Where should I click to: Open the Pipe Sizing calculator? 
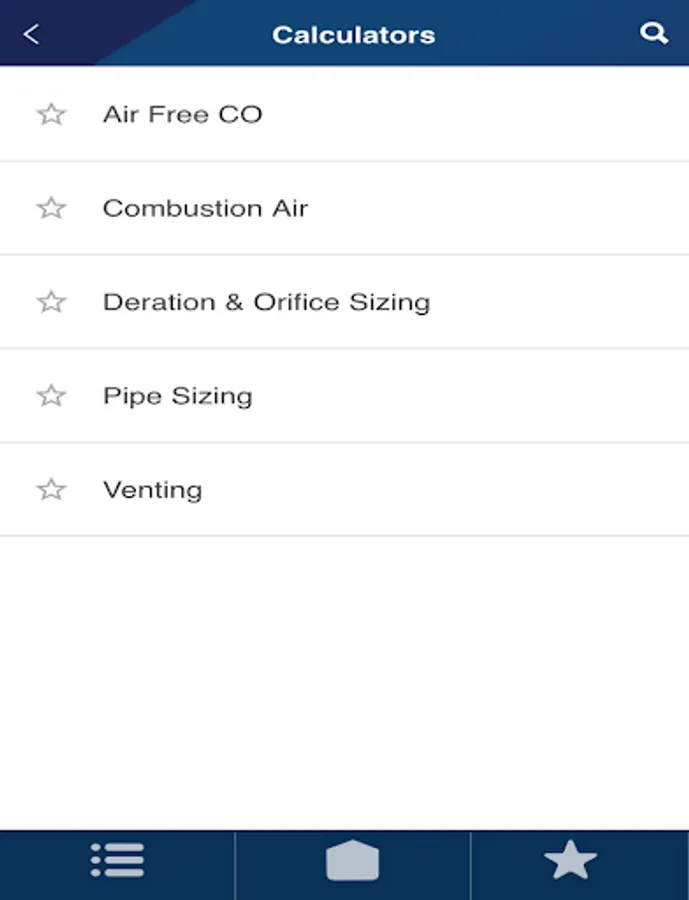point(344,395)
